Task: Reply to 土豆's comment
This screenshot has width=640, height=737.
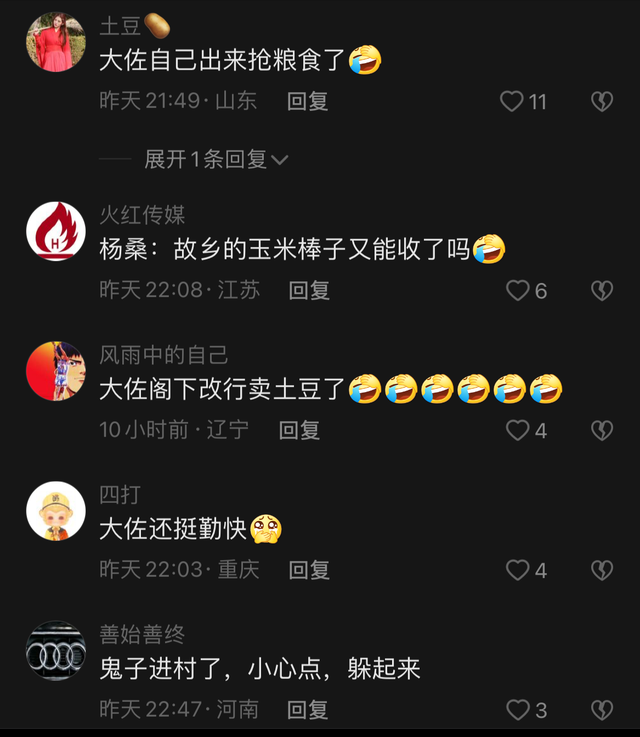Action: click(x=308, y=101)
